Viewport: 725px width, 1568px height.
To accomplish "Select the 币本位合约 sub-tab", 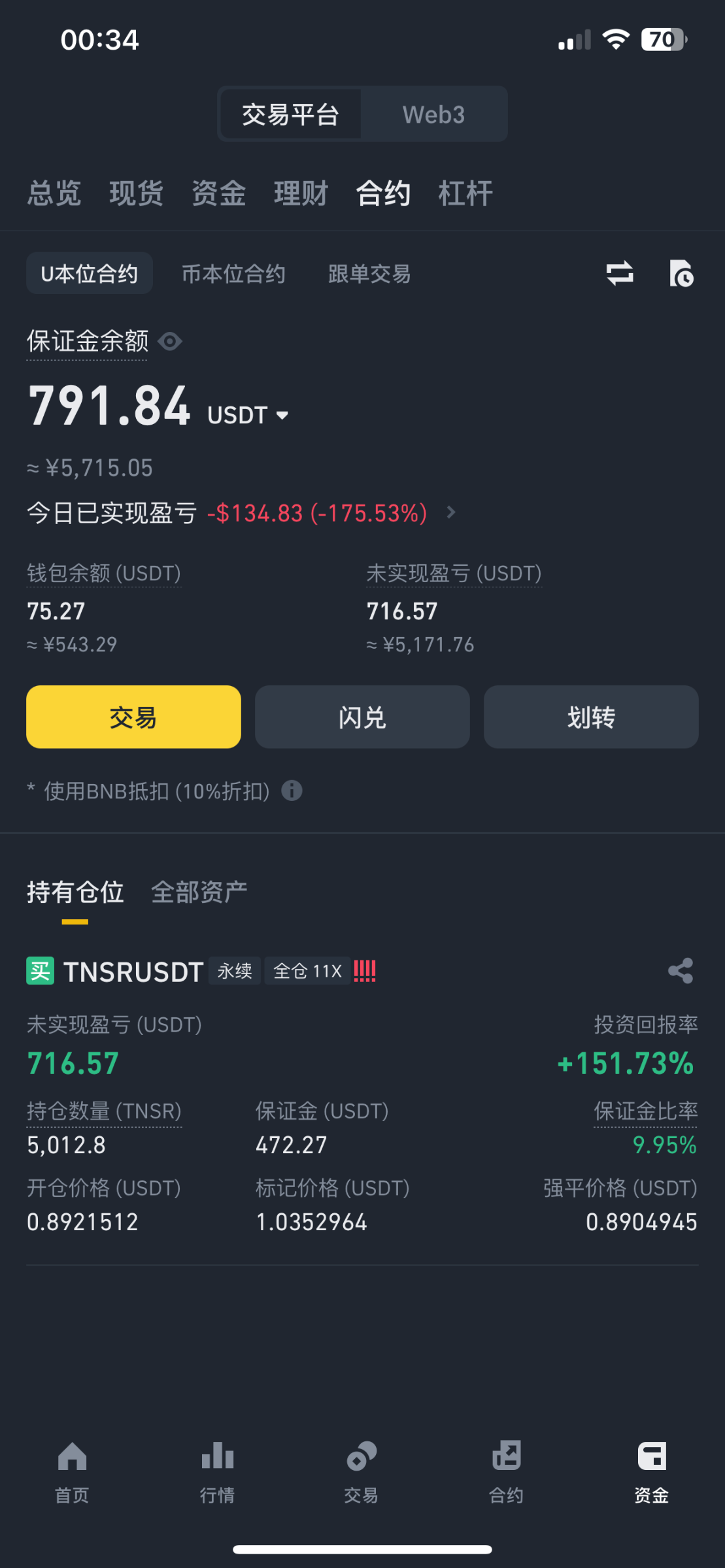I will pyautogui.click(x=233, y=274).
